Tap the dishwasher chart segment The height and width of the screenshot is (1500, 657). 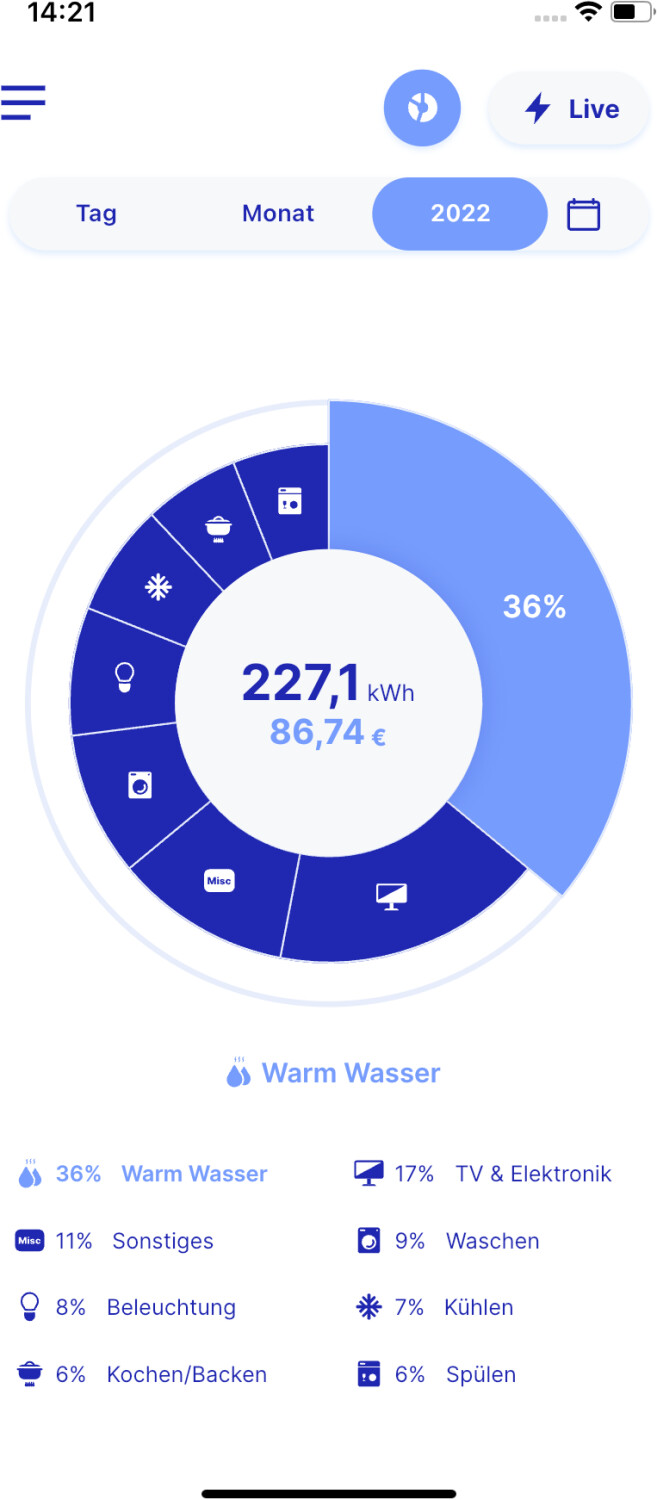point(289,501)
